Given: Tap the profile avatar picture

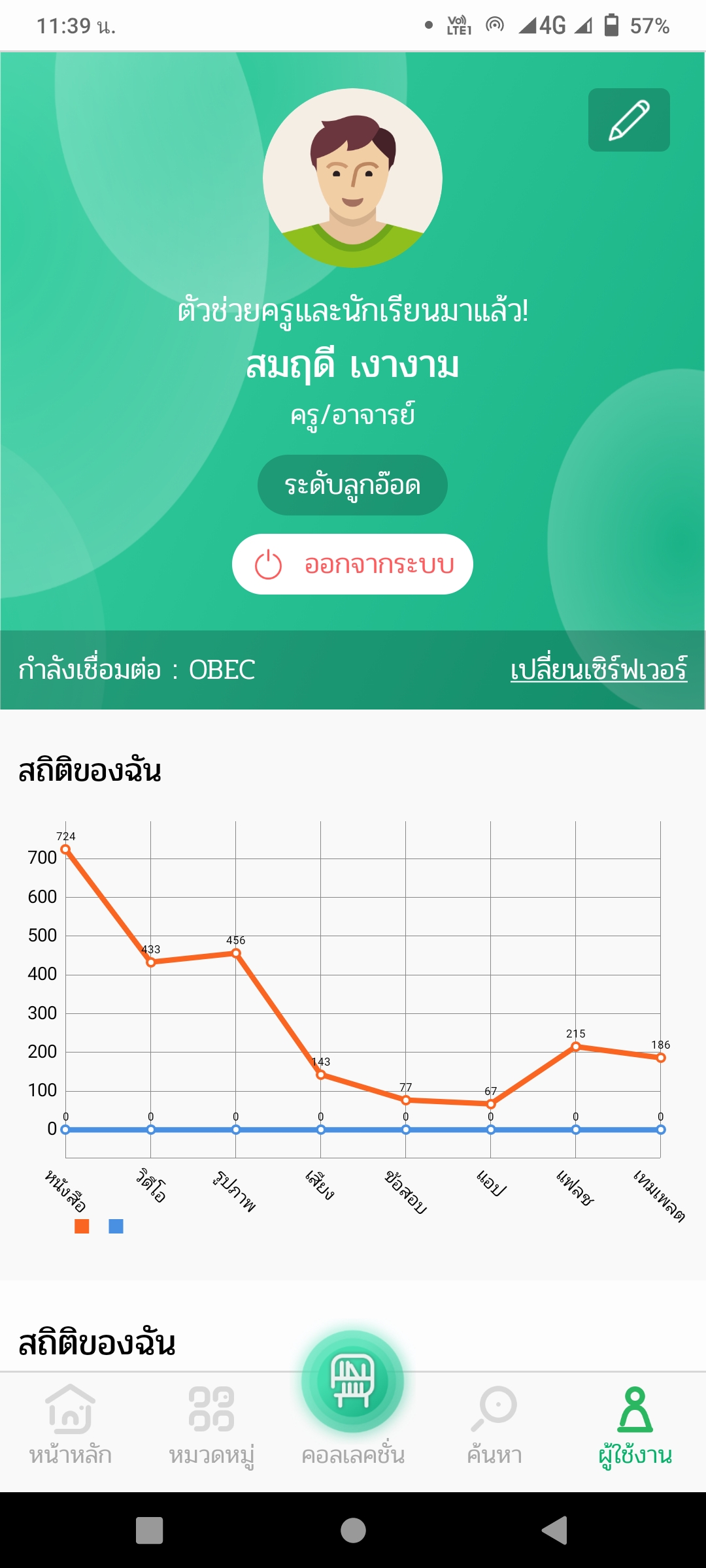Looking at the screenshot, I should (352, 178).
